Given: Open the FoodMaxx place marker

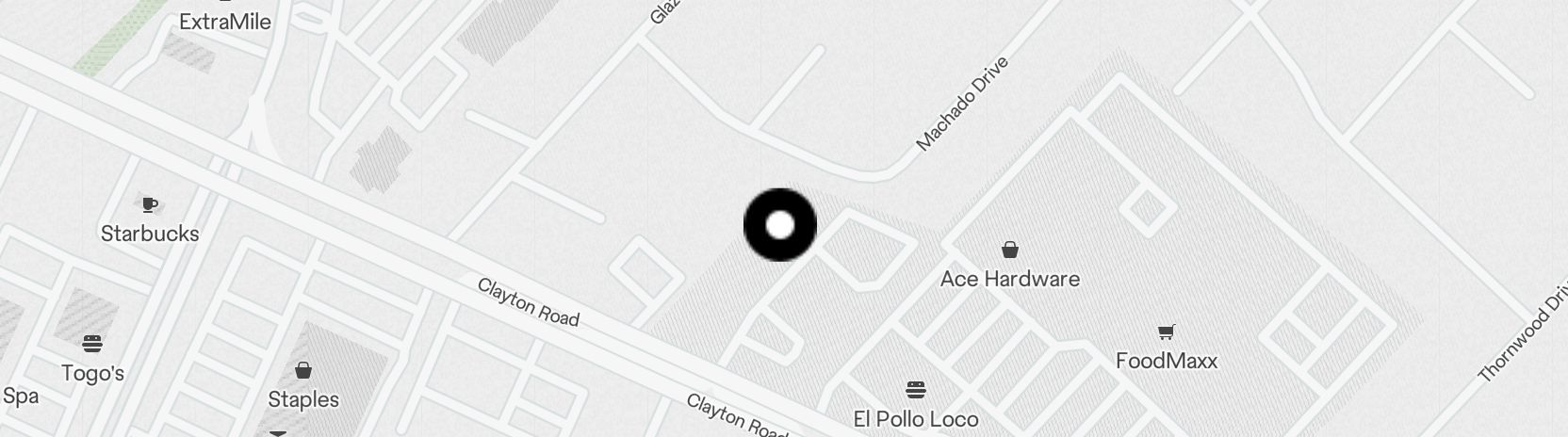Looking at the screenshot, I should click(1167, 332).
